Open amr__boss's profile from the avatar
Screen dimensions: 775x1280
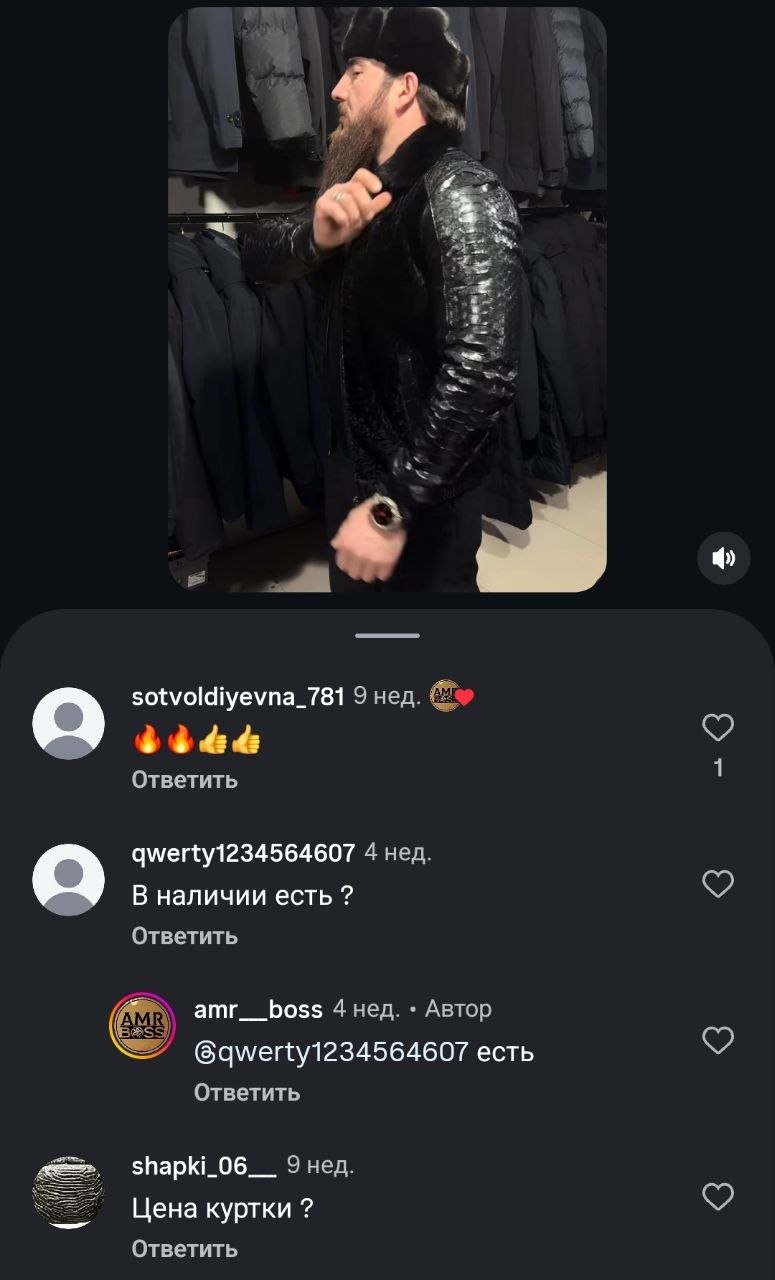tap(142, 1026)
